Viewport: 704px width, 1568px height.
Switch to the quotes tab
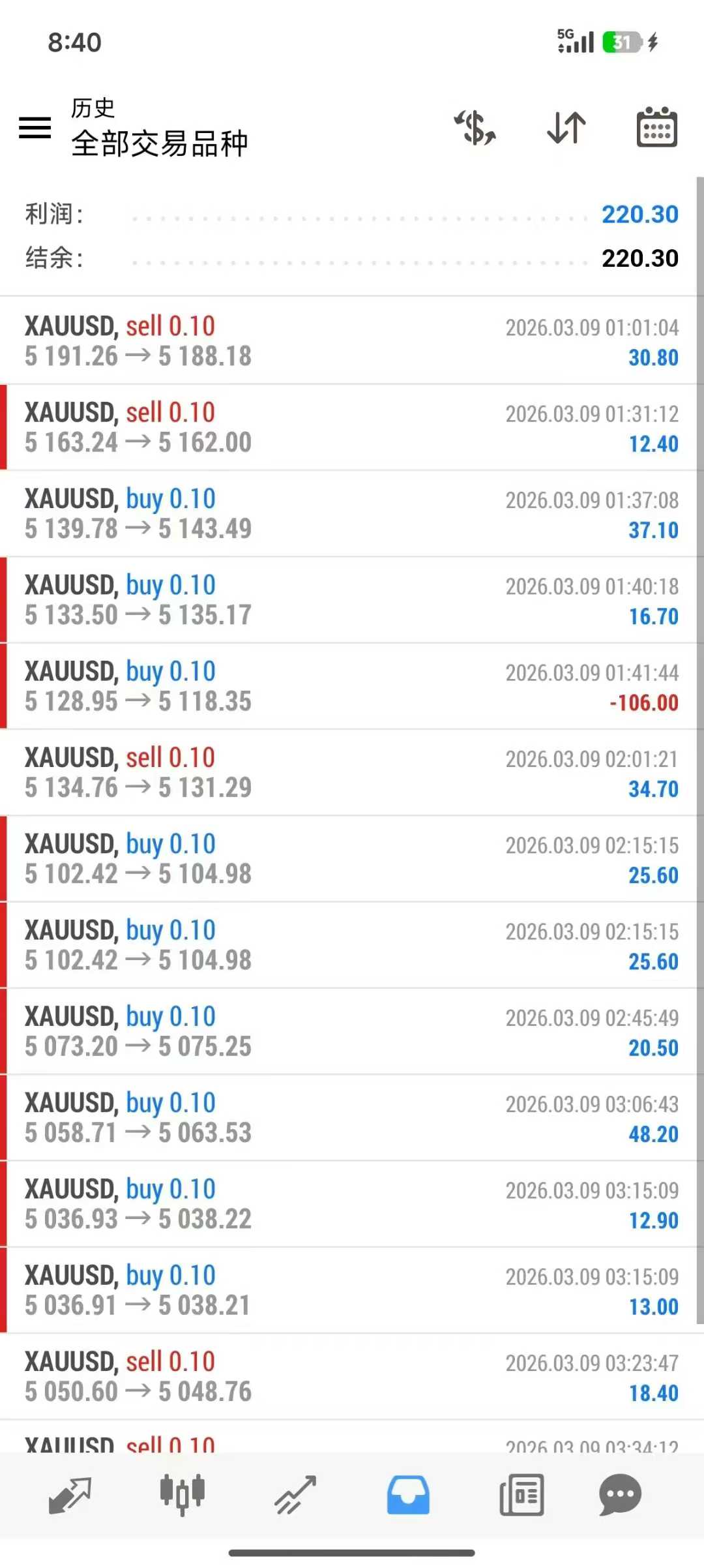[70, 1495]
